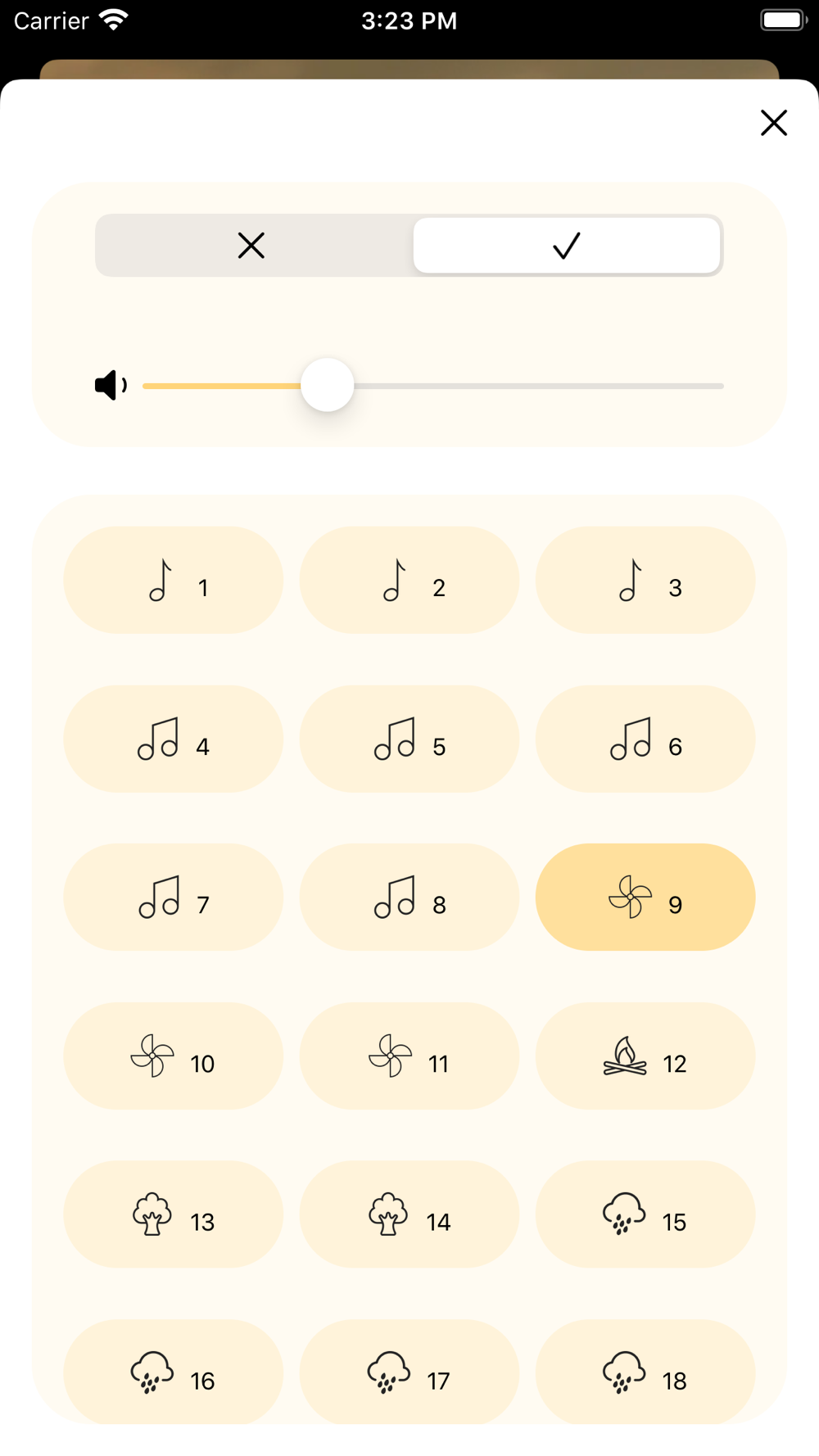
Task: Select fan sound 10
Action: point(174,1056)
